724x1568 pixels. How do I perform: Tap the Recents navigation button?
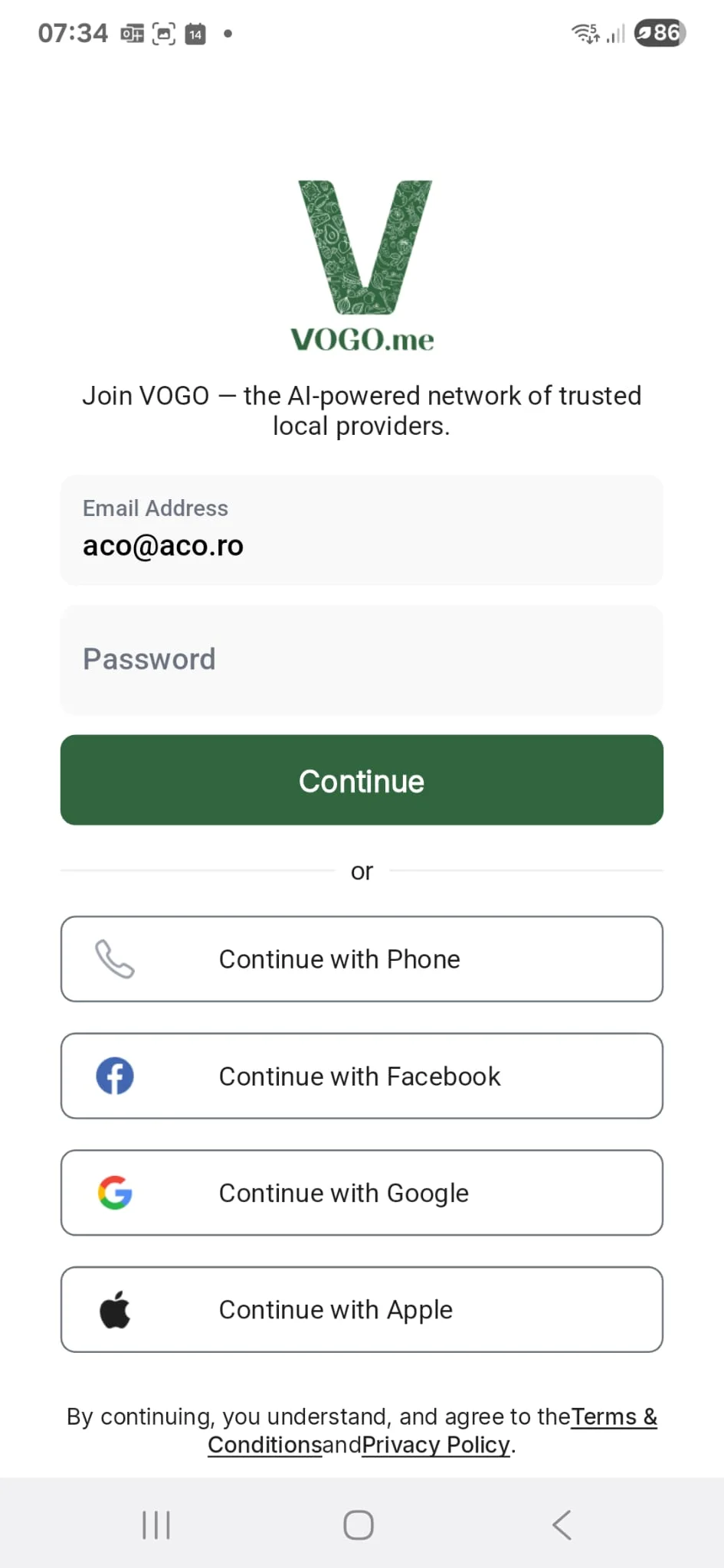coord(156,1524)
